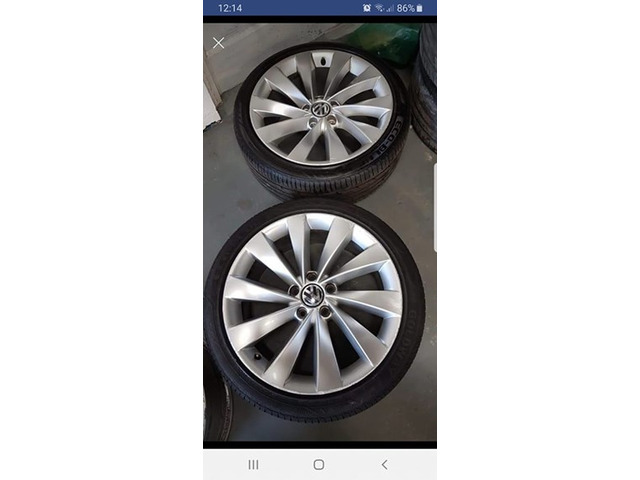This screenshot has height=480, width=640.
Task: Close the full-screen photo viewer
Action: 219,43
